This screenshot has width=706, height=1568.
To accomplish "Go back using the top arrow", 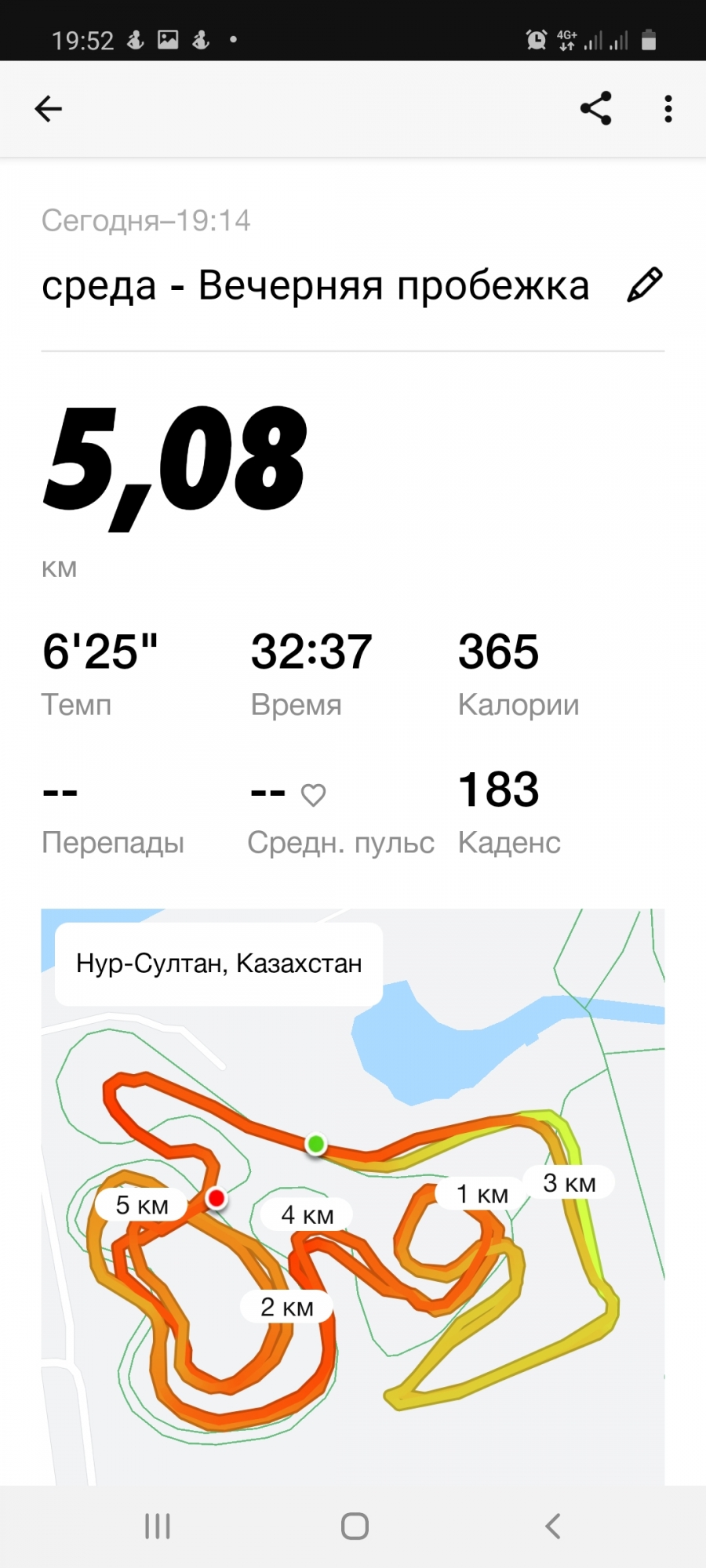I will click(48, 109).
